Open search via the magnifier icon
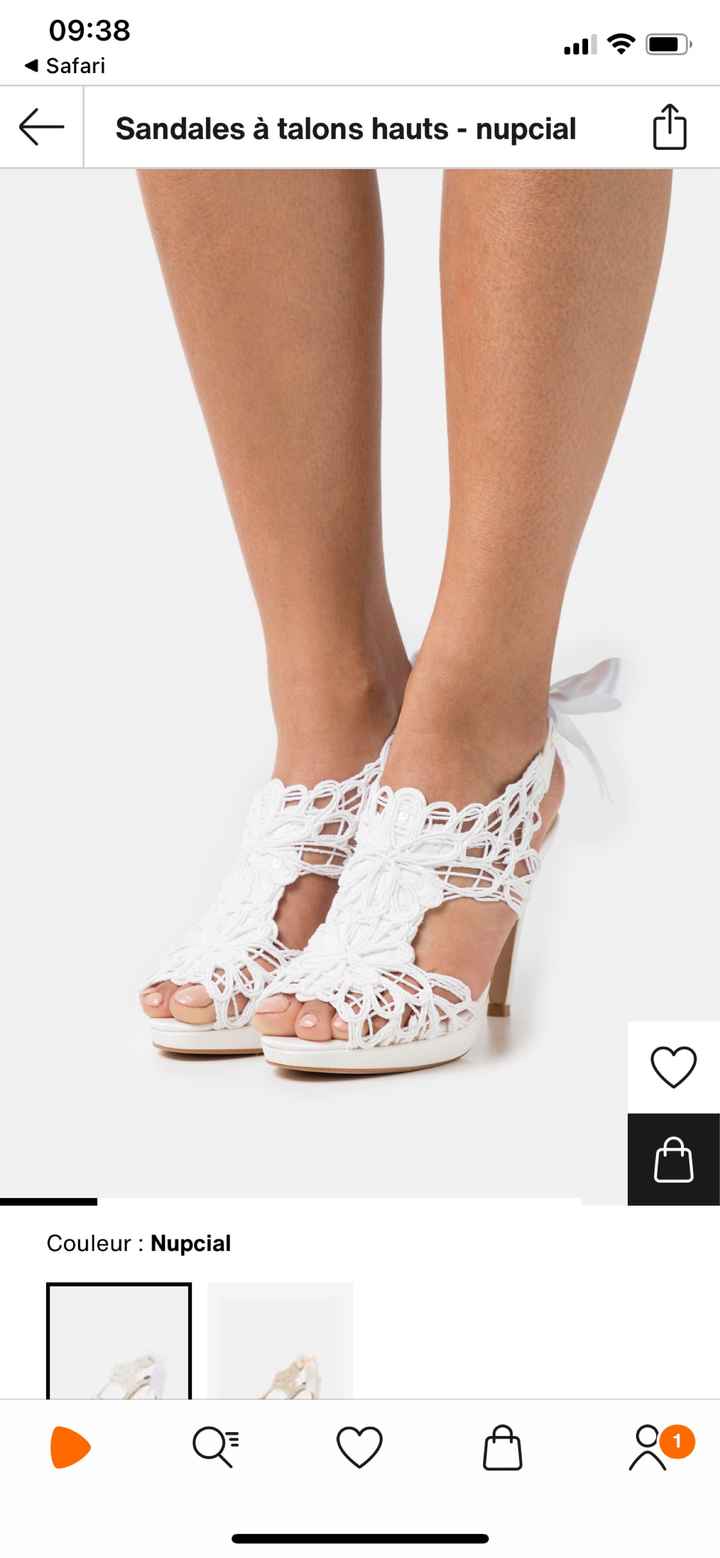The height and width of the screenshot is (1558, 720). pyautogui.click(x=215, y=1444)
